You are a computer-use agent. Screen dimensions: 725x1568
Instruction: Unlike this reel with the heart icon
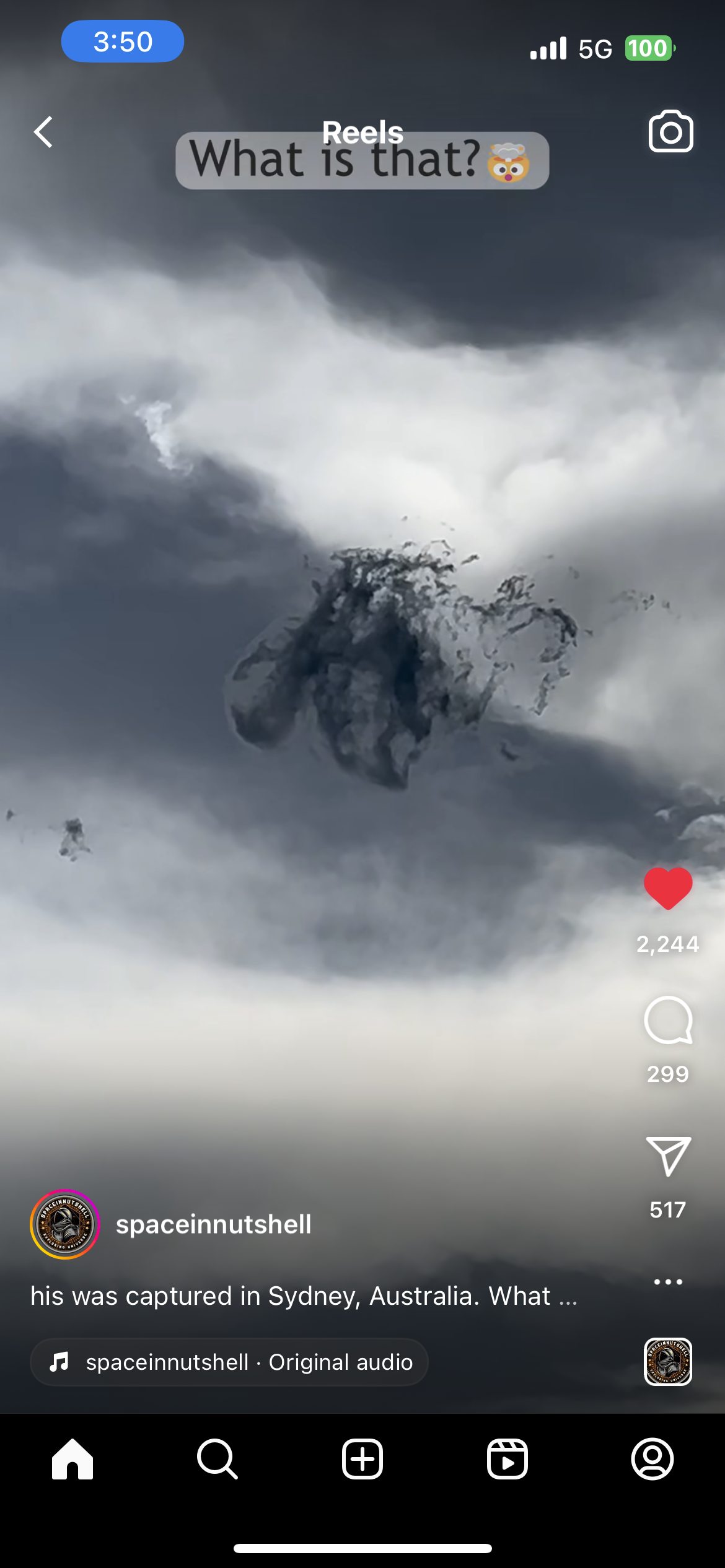point(668,888)
